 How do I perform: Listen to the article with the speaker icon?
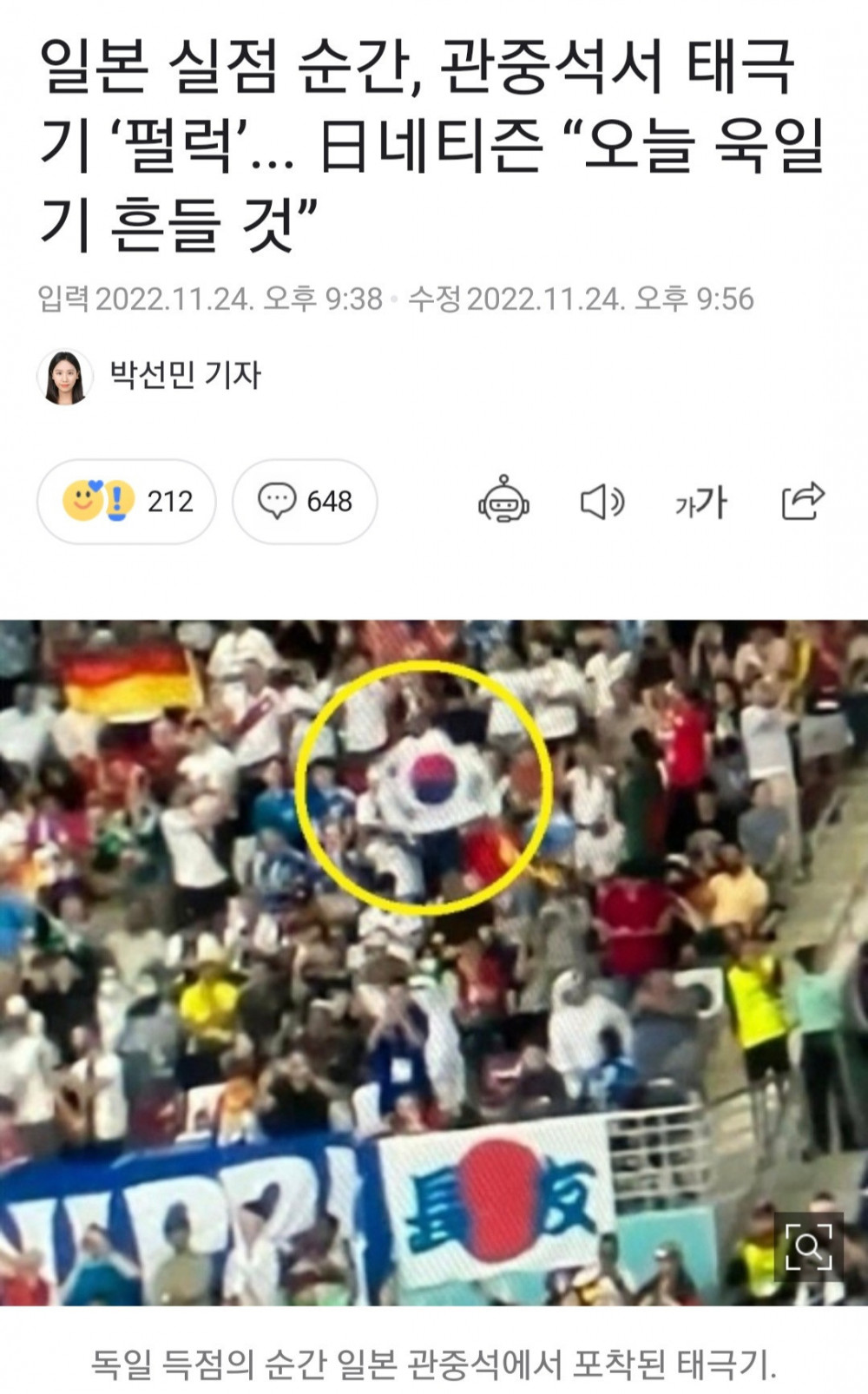602,502
